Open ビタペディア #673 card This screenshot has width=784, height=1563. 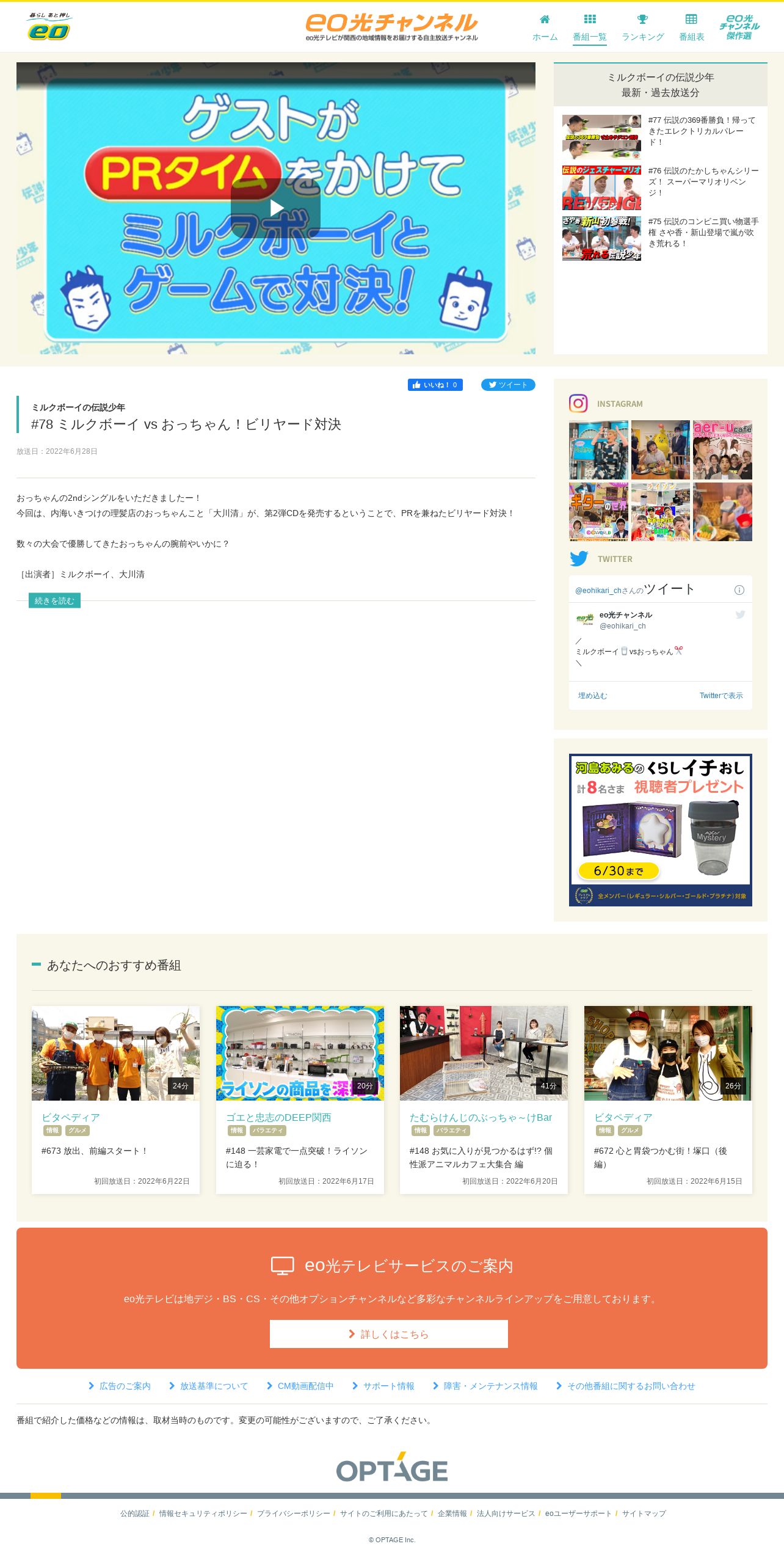pyautogui.click(x=115, y=1099)
